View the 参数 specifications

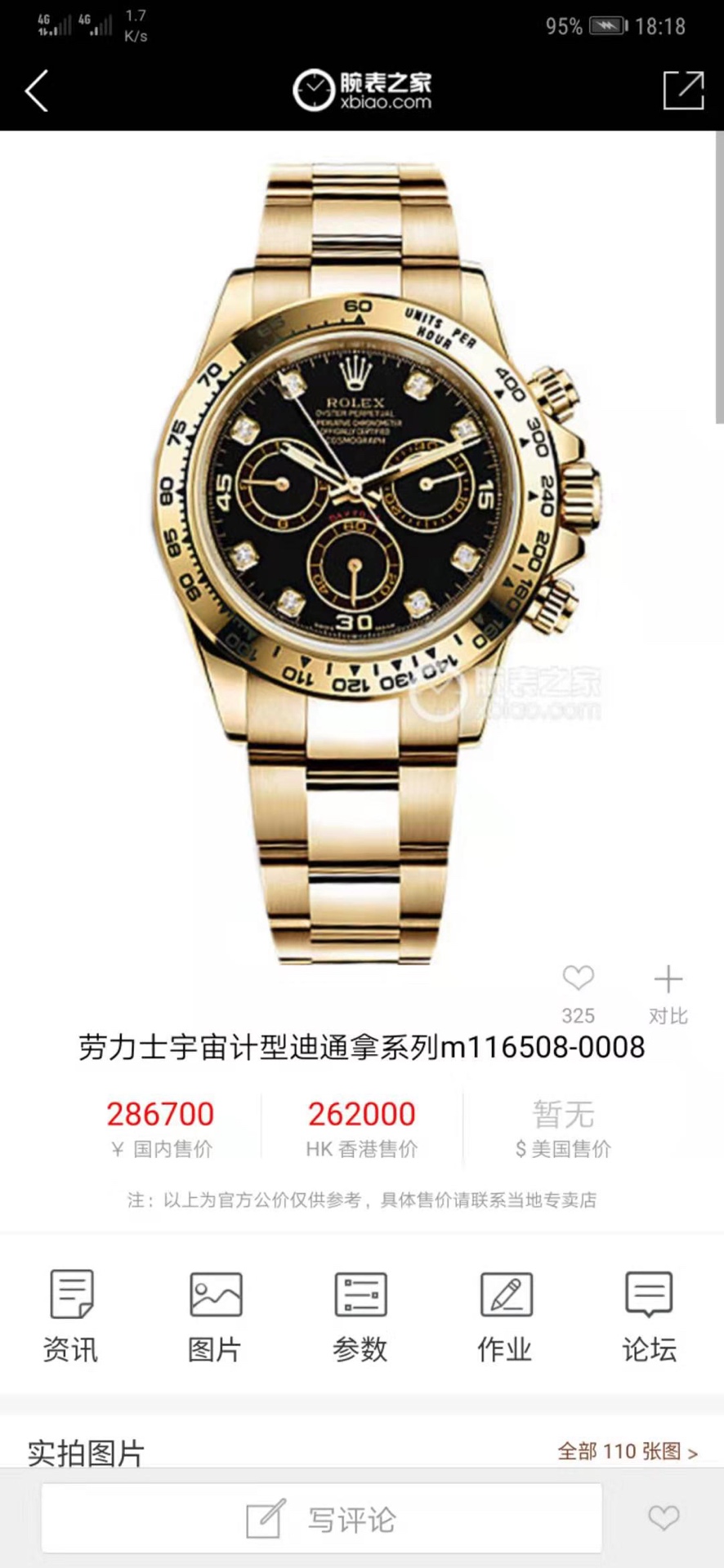pos(360,1316)
